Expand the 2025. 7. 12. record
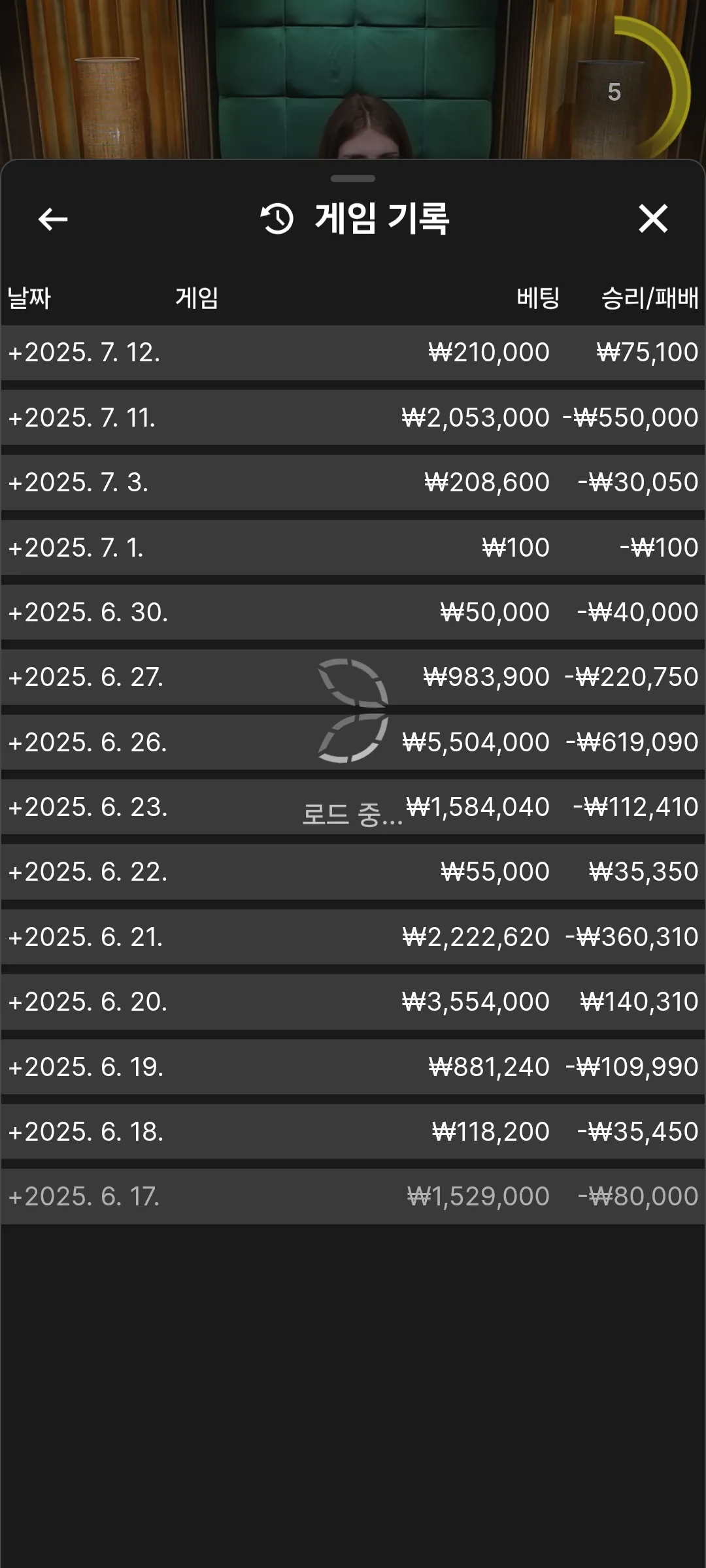 [353, 353]
